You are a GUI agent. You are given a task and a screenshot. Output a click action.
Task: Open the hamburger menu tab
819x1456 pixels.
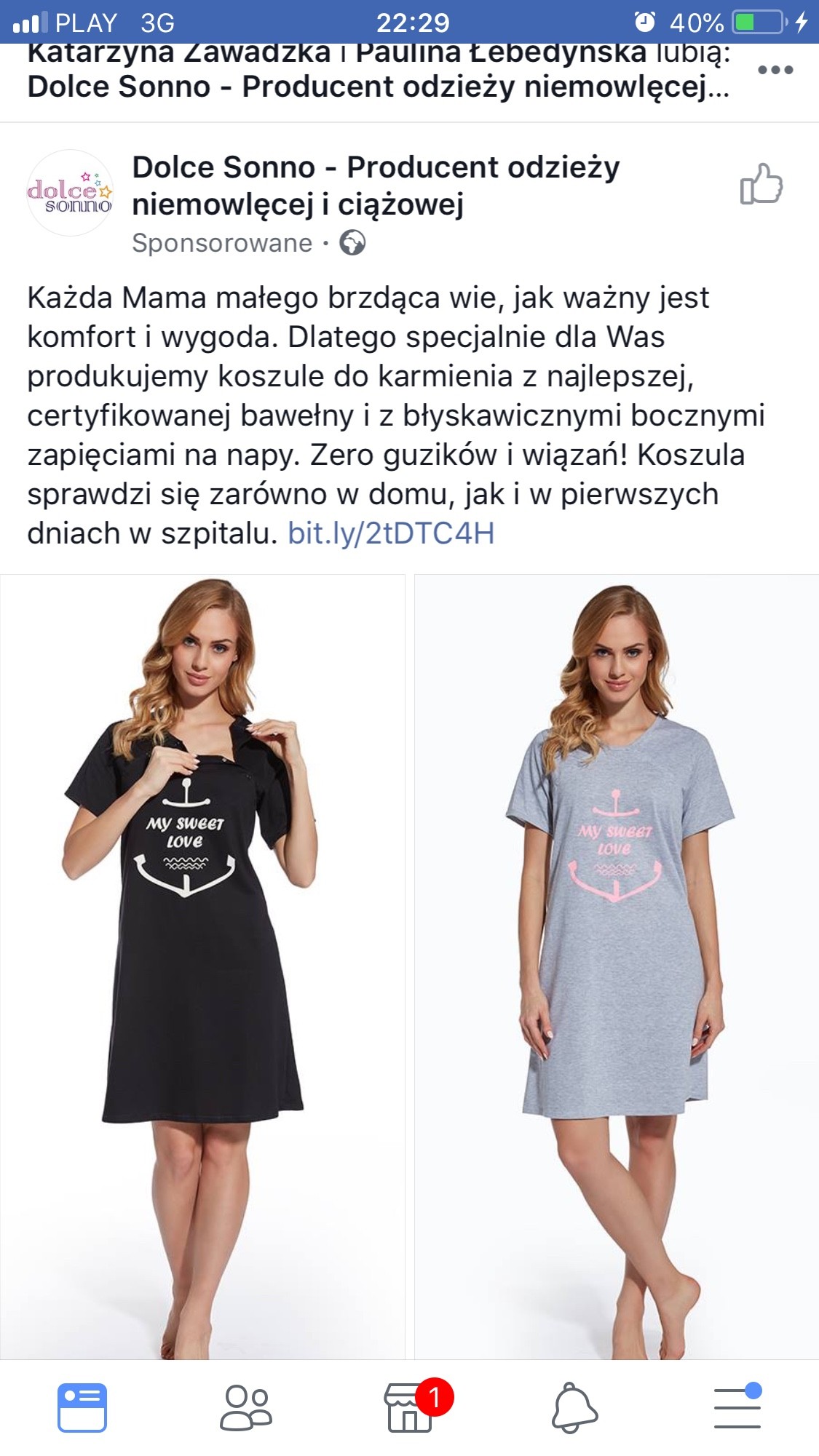[737, 1407]
